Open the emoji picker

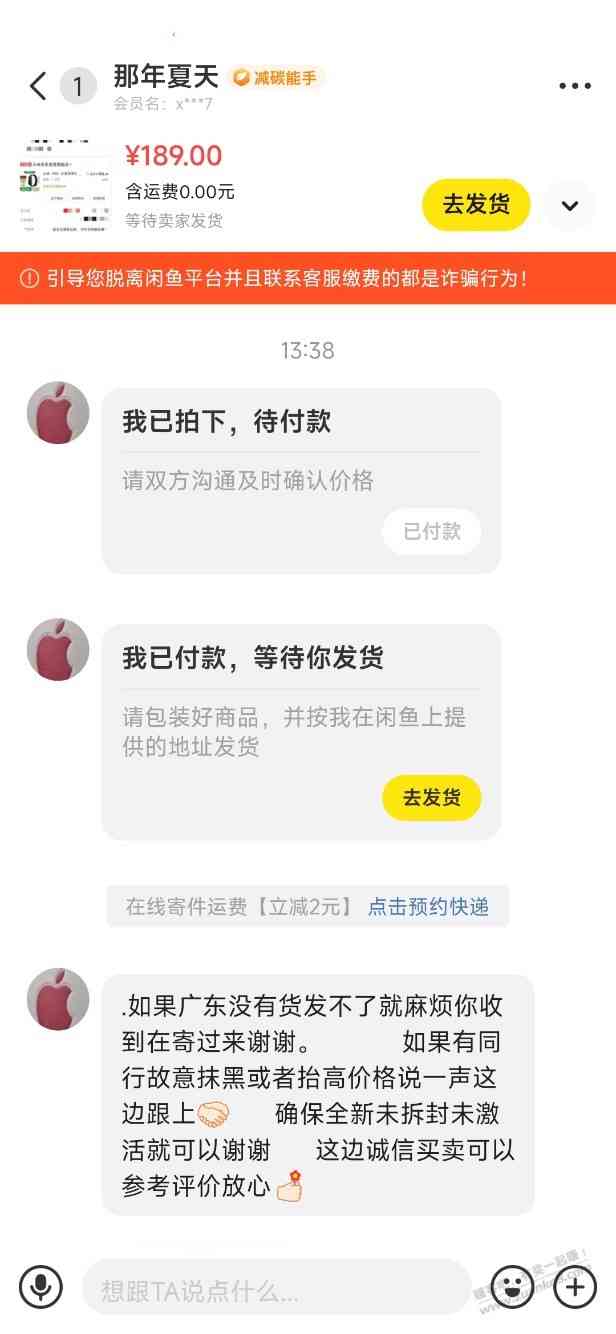pyautogui.click(x=511, y=1287)
